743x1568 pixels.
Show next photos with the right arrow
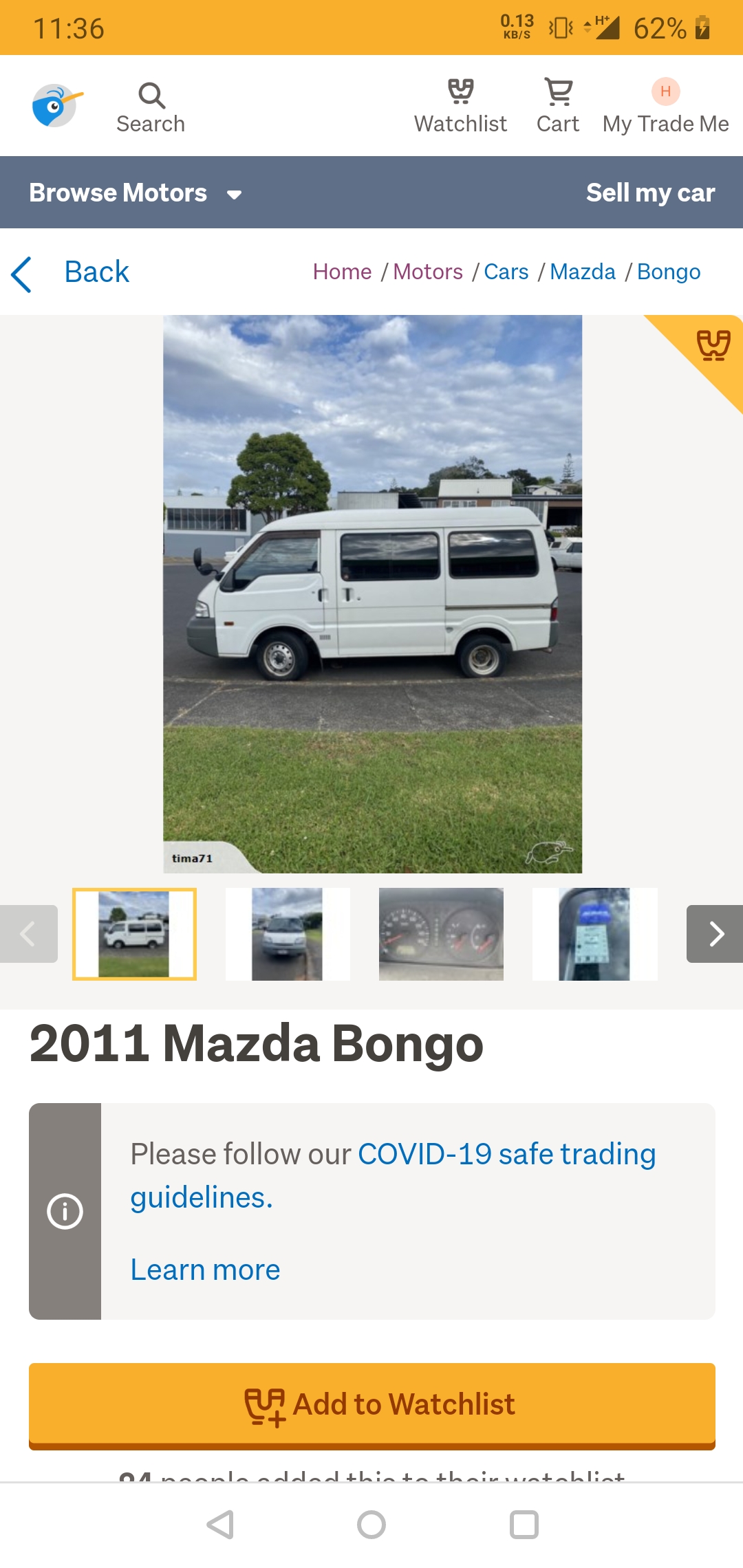[x=715, y=934]
